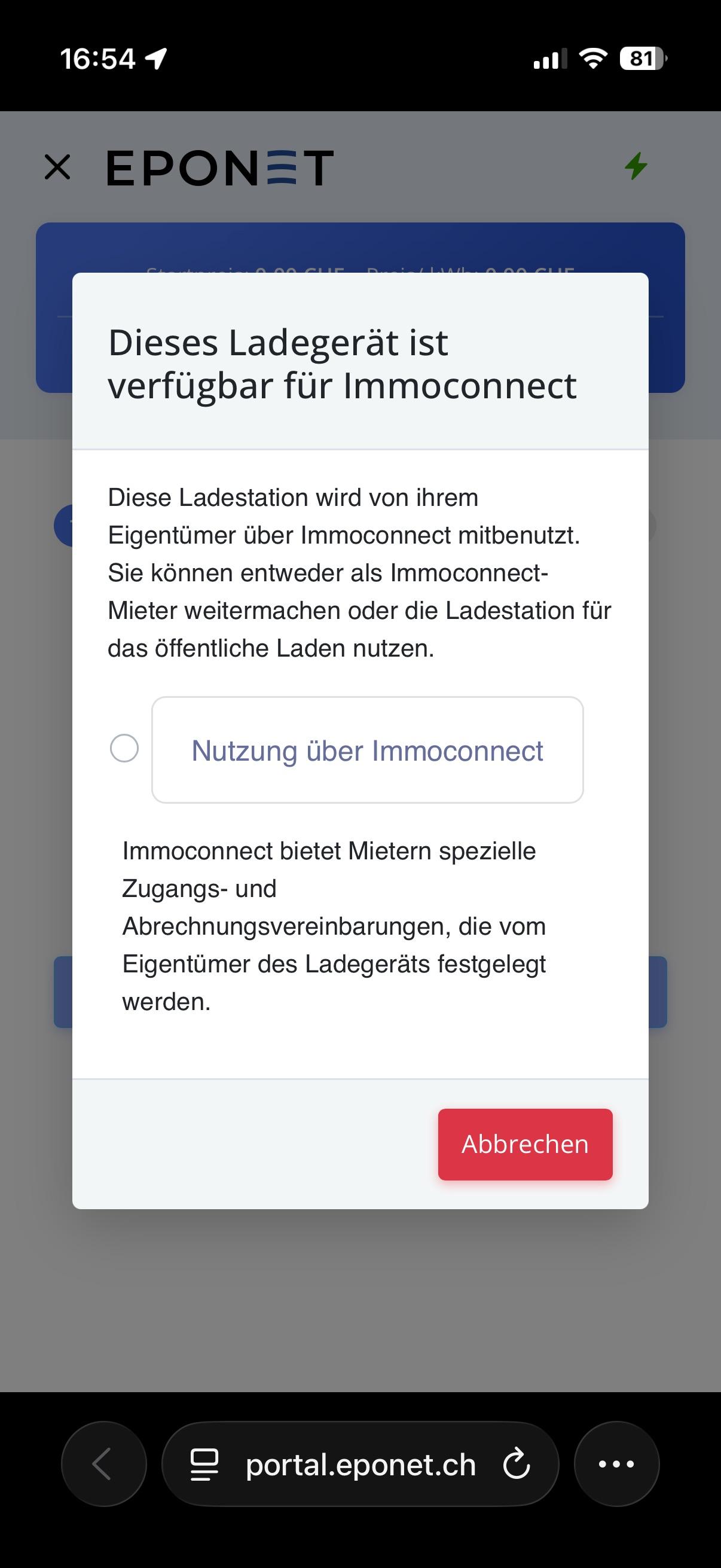Open the page settings icon in address bar
This screenshot has width=721, height=1568.
[x=204, y=1464]
